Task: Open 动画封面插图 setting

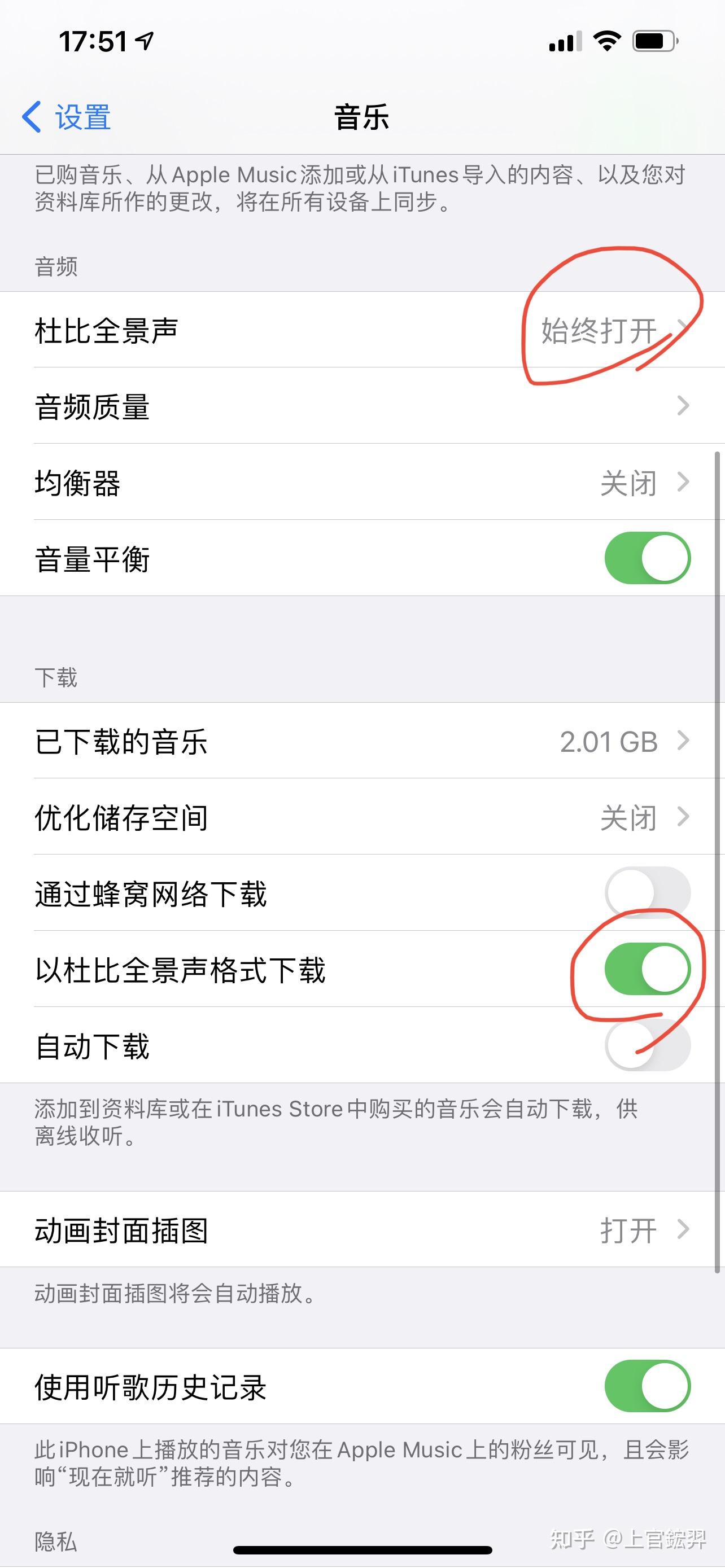Action: [361, 1229]
